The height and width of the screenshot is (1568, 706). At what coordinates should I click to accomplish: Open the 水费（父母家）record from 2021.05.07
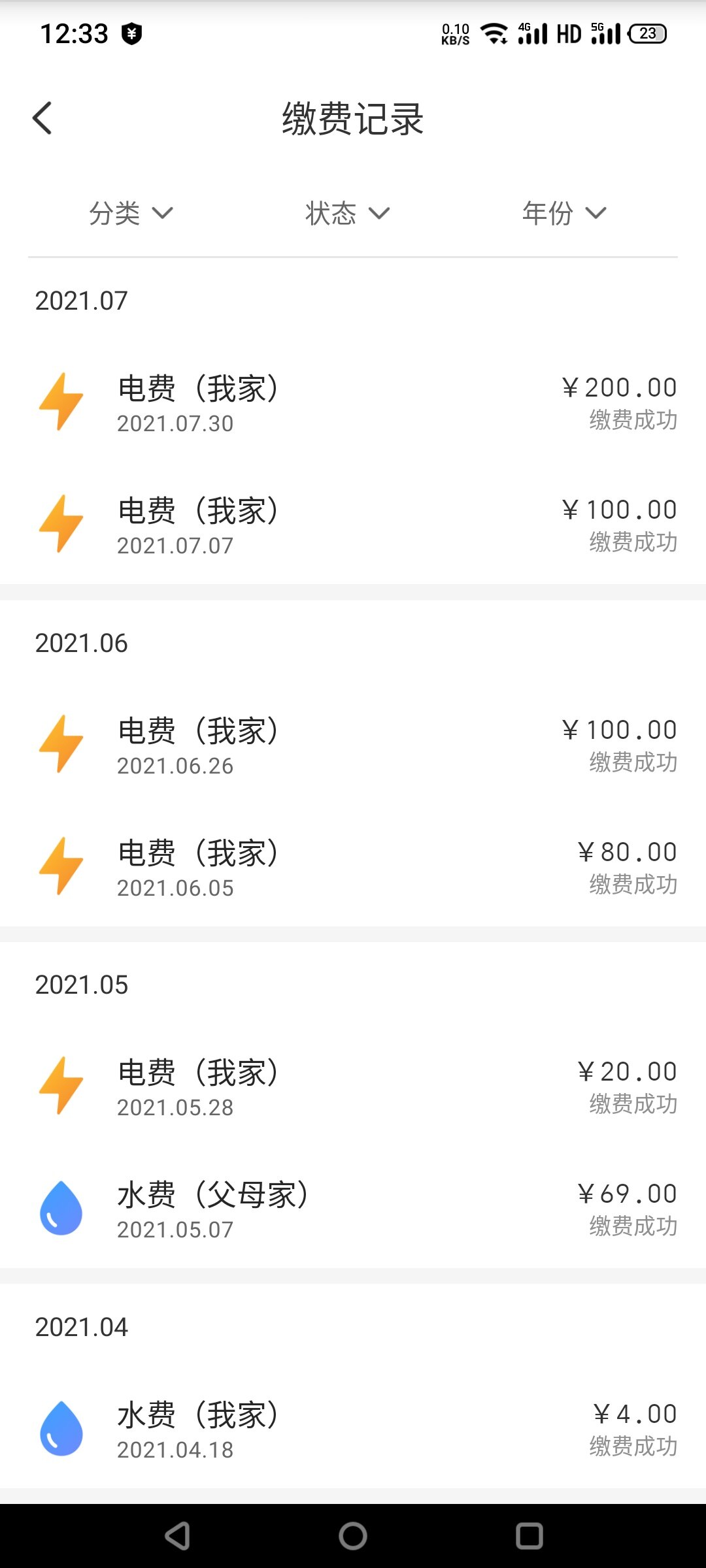(x=353, y=1209)
